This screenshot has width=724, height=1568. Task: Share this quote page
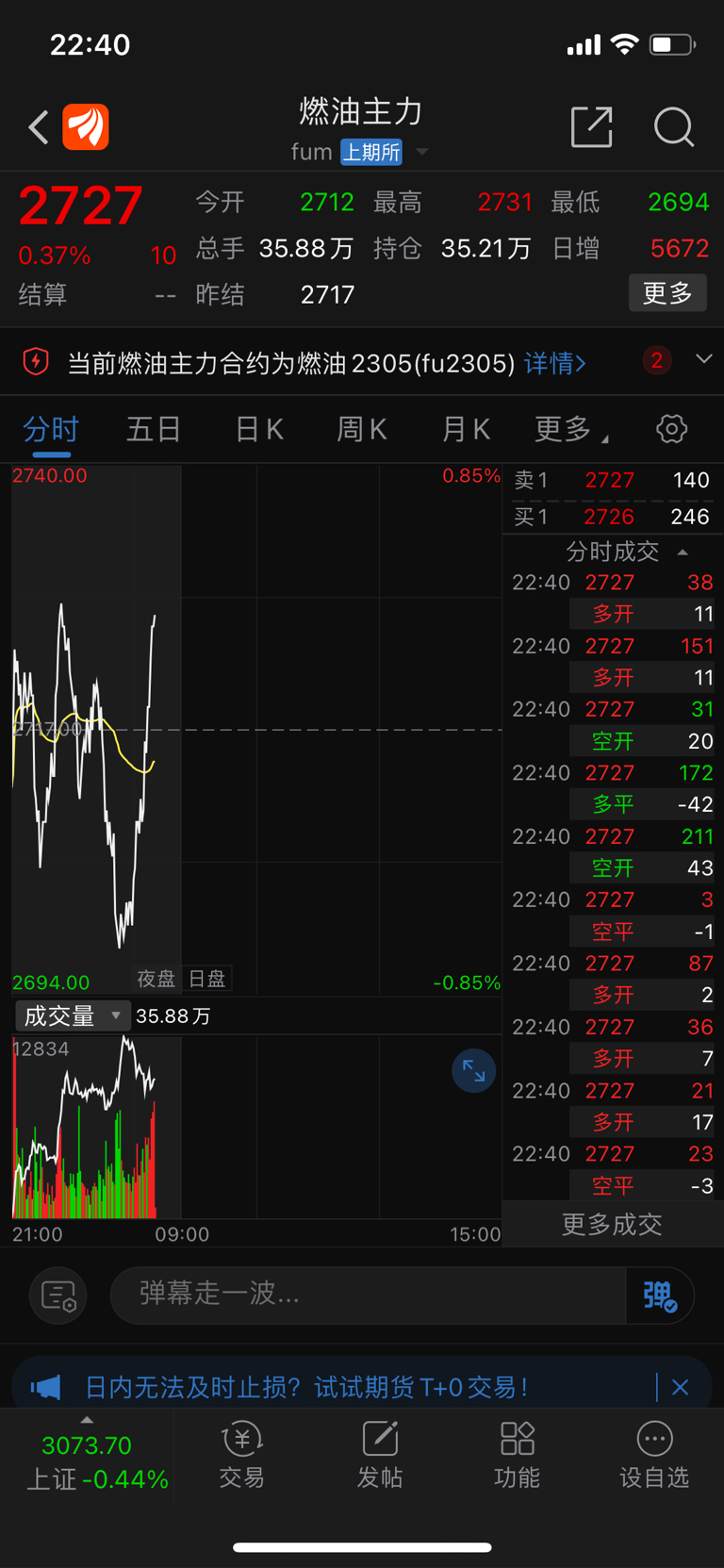(592, 127)
